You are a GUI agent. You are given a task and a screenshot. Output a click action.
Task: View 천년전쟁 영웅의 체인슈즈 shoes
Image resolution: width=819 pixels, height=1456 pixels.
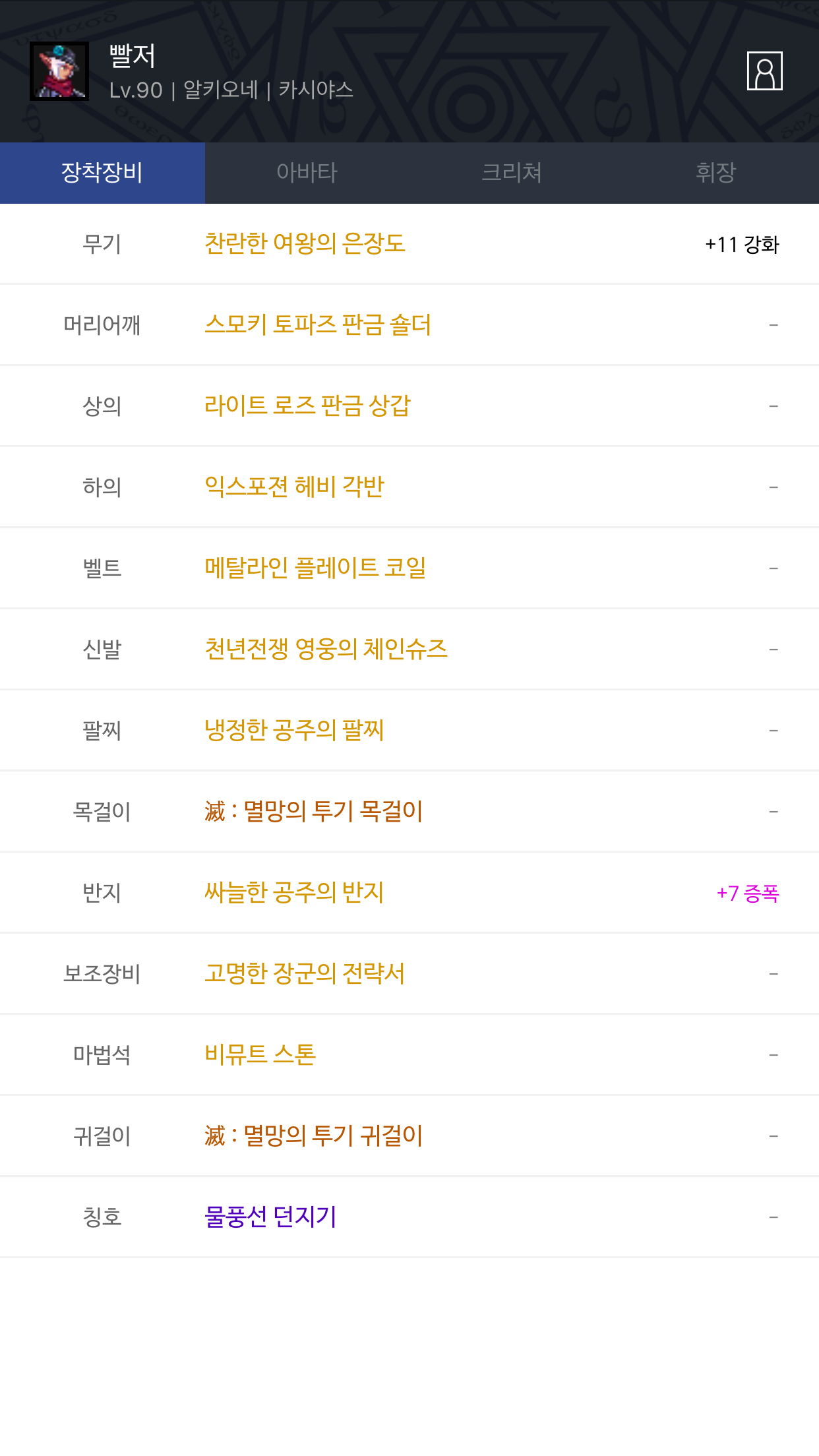(x=326, y=649)
